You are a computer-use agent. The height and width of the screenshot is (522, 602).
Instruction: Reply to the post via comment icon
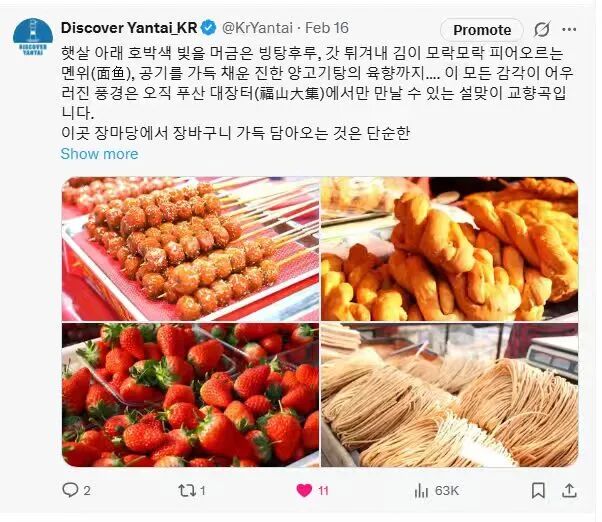coord(70,490)
